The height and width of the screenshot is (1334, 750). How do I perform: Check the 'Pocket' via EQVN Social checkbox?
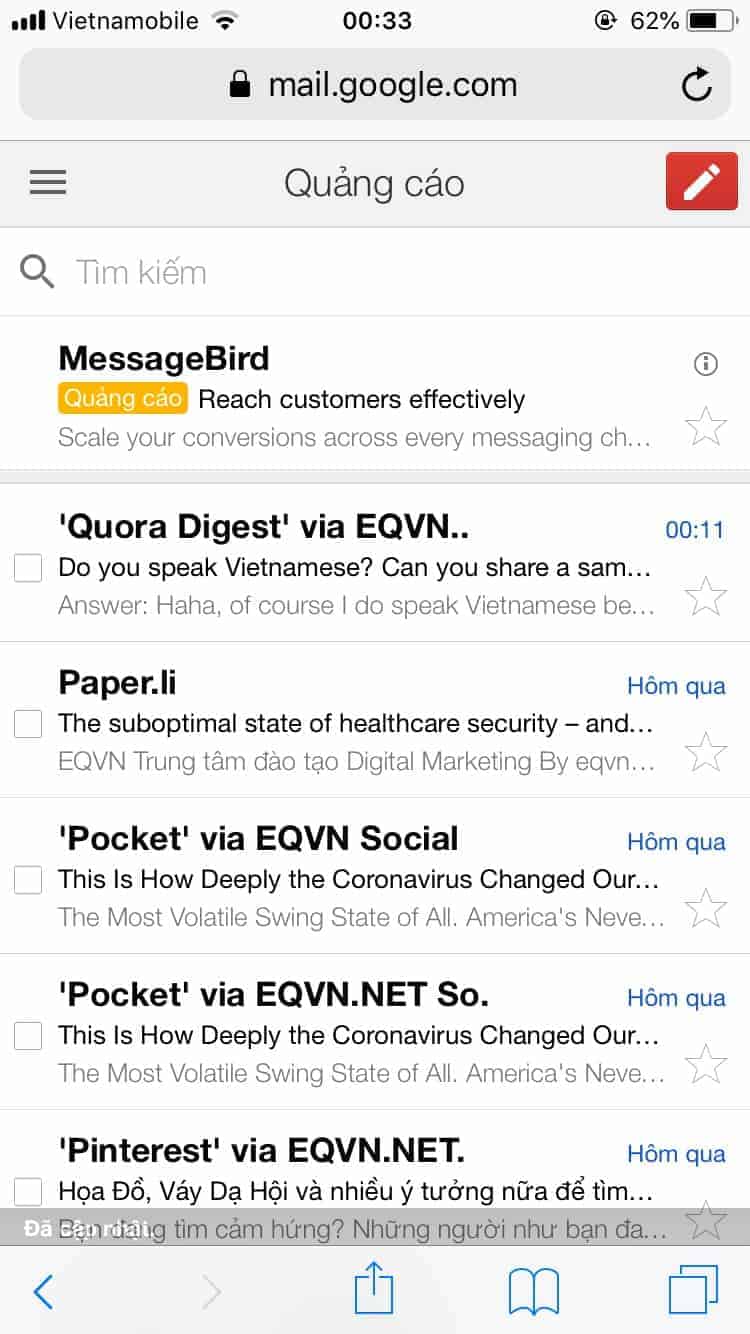(28, 880)
